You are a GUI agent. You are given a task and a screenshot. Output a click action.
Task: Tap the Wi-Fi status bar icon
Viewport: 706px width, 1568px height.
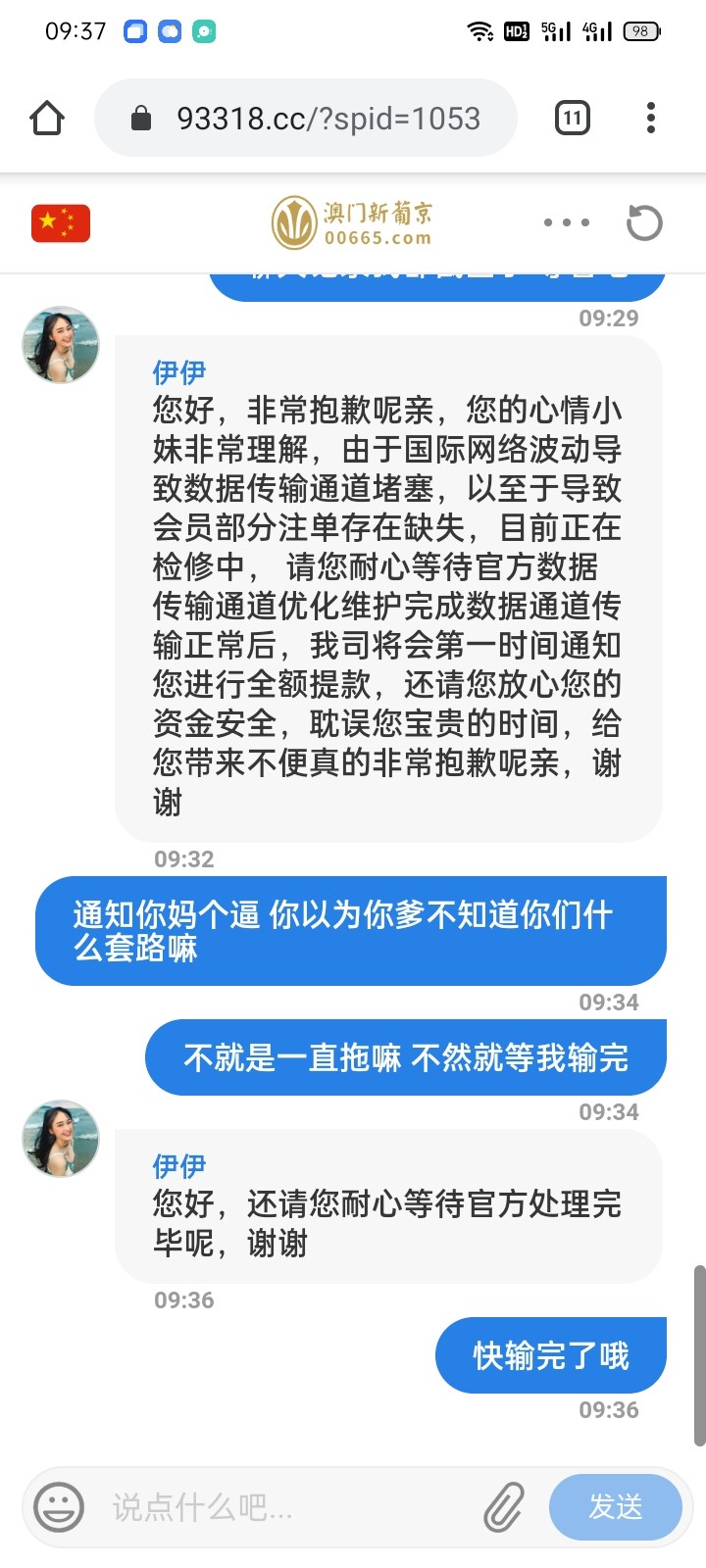479,30
